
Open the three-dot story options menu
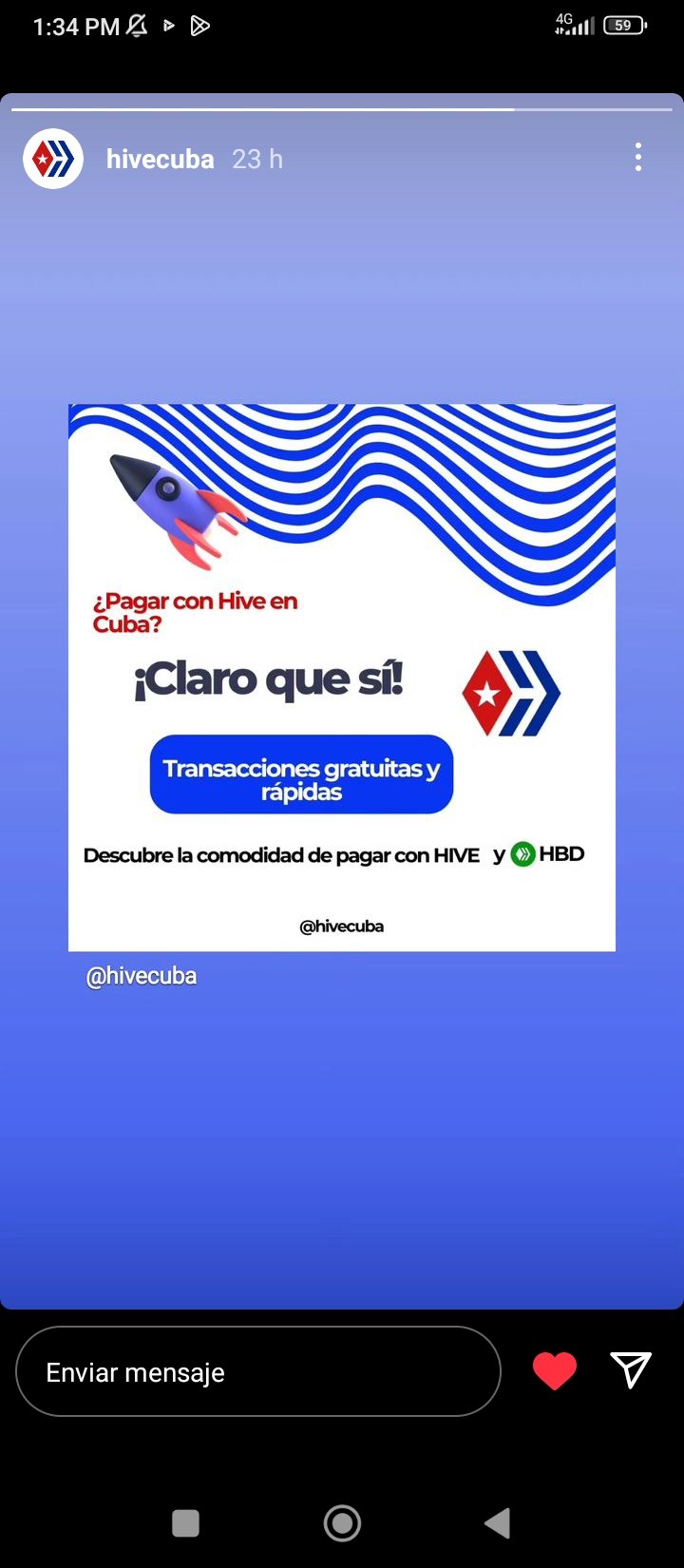point(638,157)
